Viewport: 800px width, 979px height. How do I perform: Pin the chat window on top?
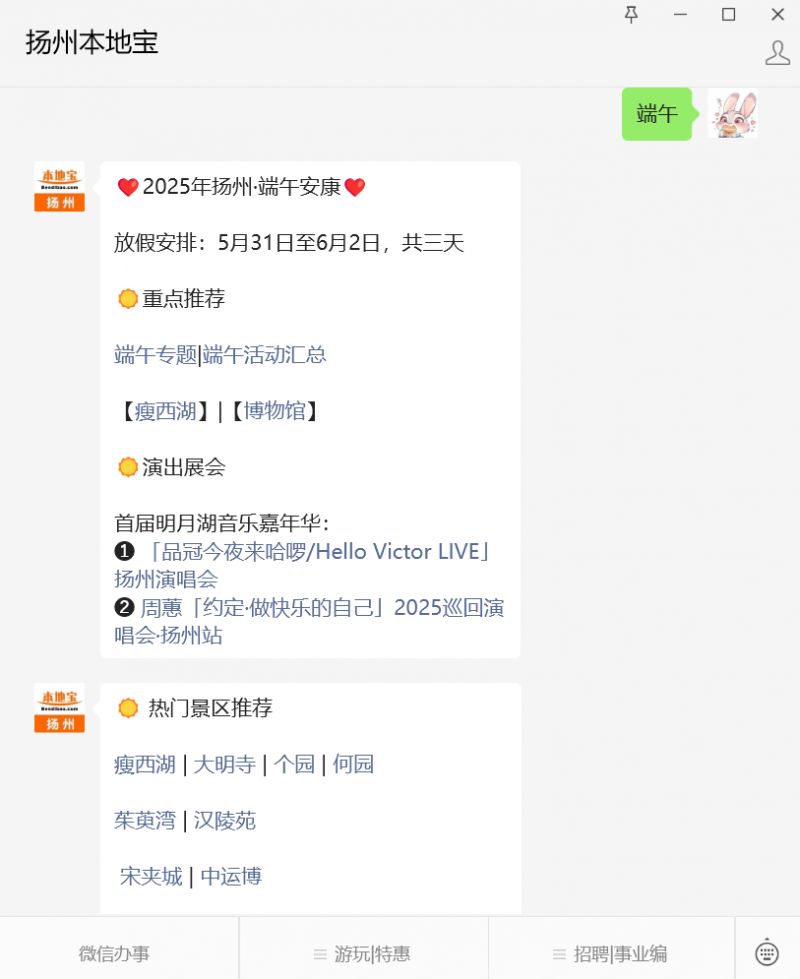click(631, 14)
